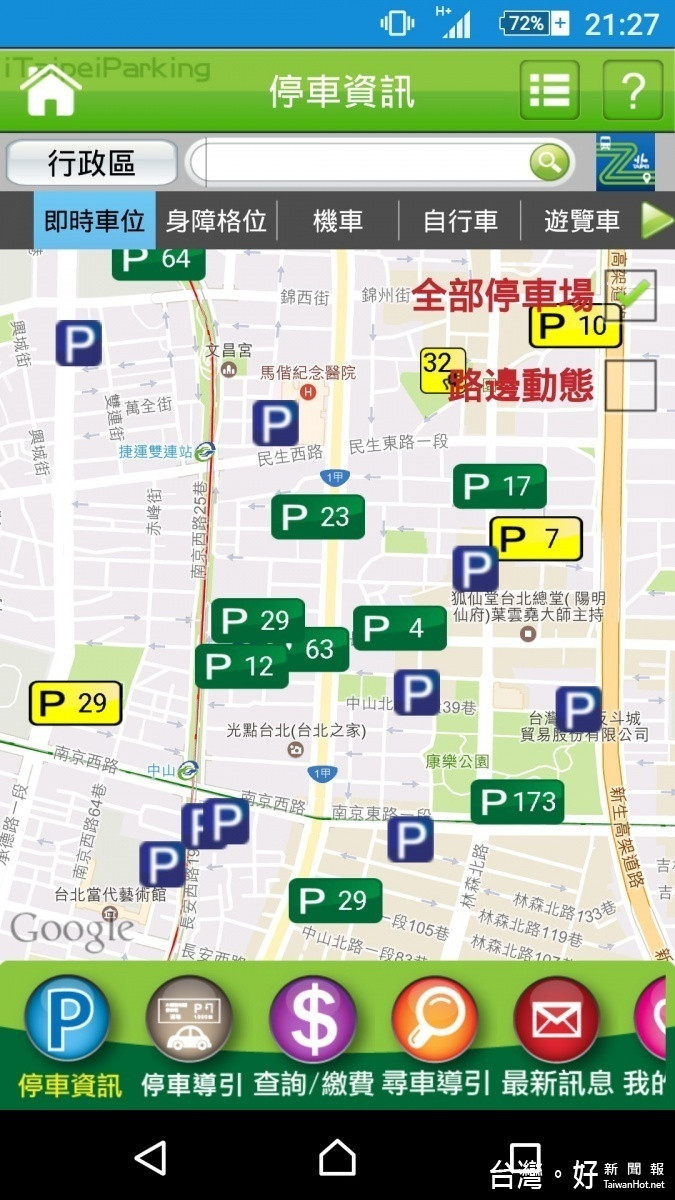Tap the system back button

pos(151,1157)
